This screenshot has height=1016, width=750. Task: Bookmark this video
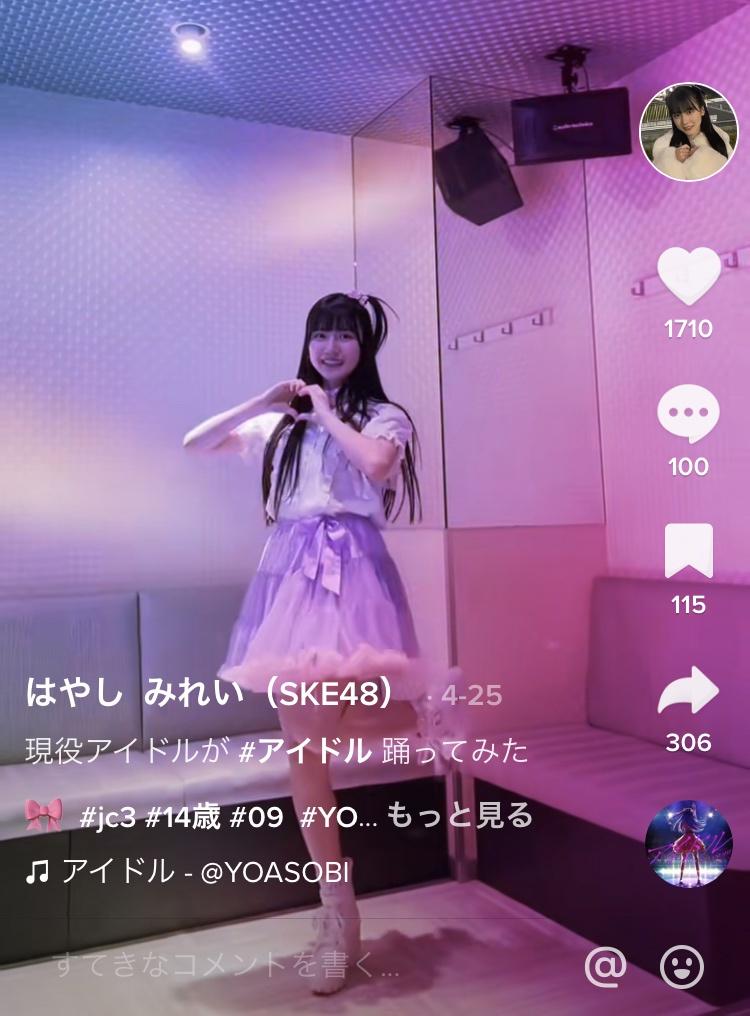688,551
